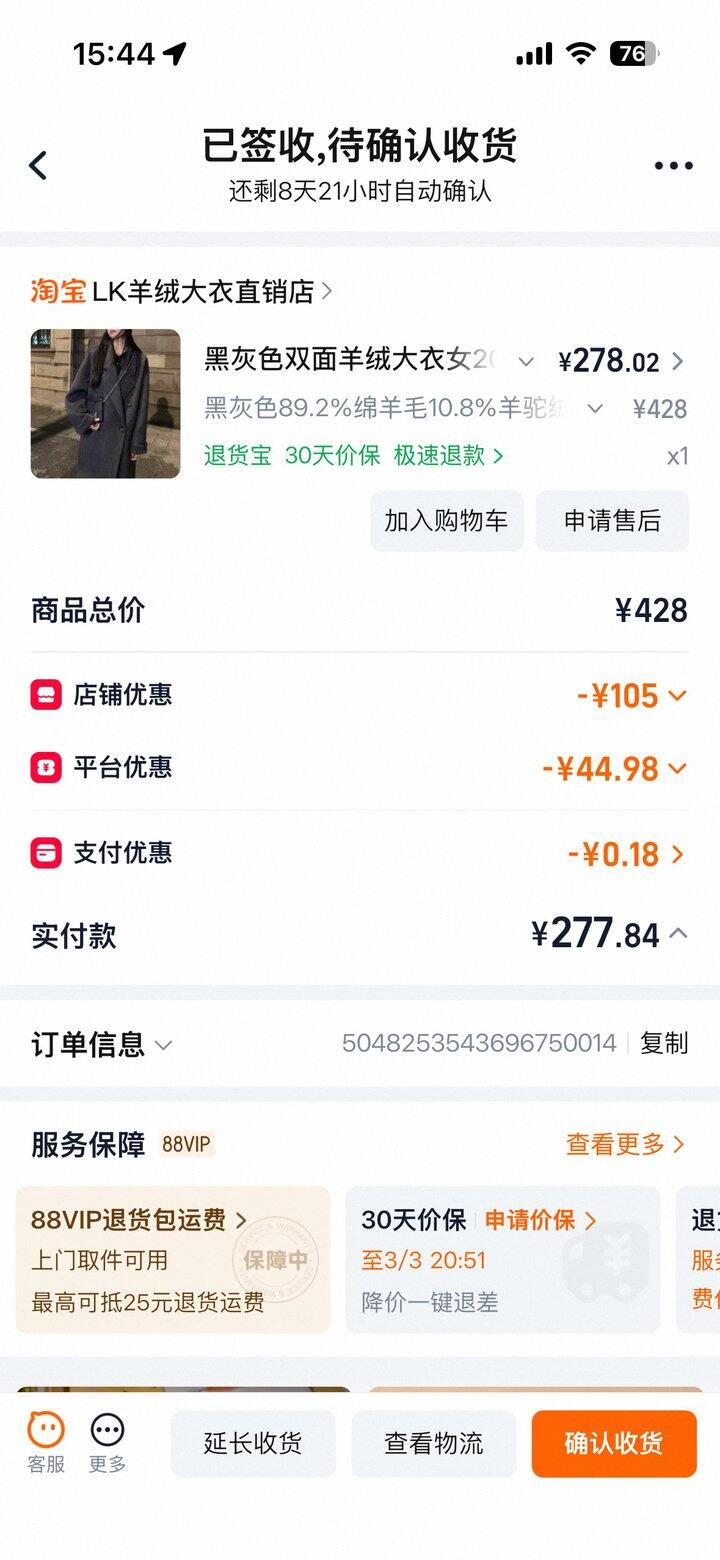The image size is (720, 1560).
Task: Expand the 订单信息 section
Action: pos(102,1045)
